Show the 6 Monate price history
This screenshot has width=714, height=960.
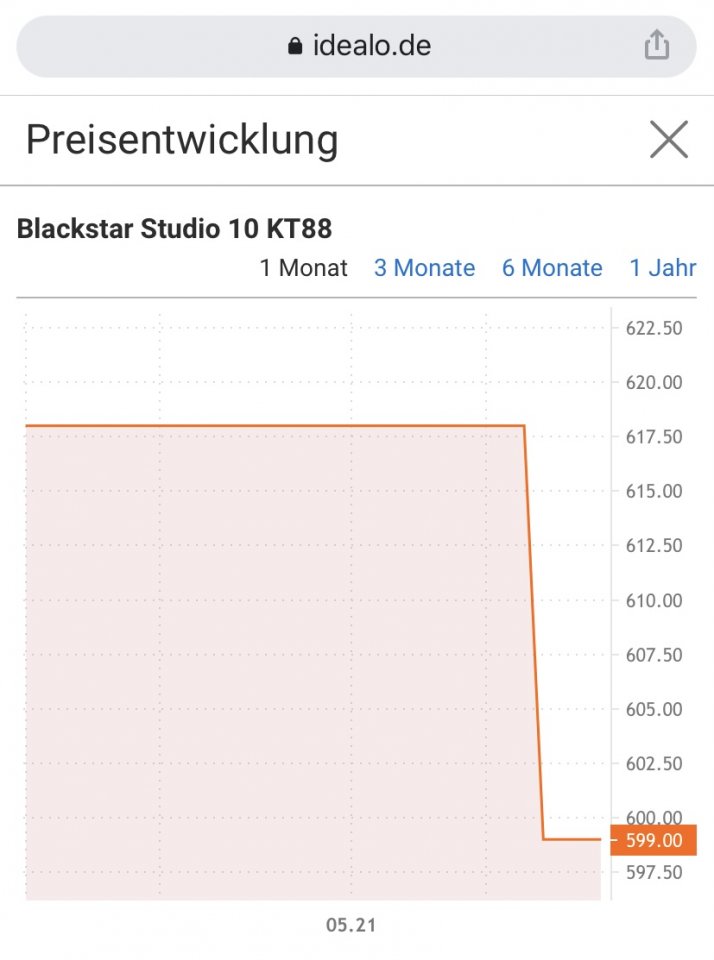(x=552, y=268)
